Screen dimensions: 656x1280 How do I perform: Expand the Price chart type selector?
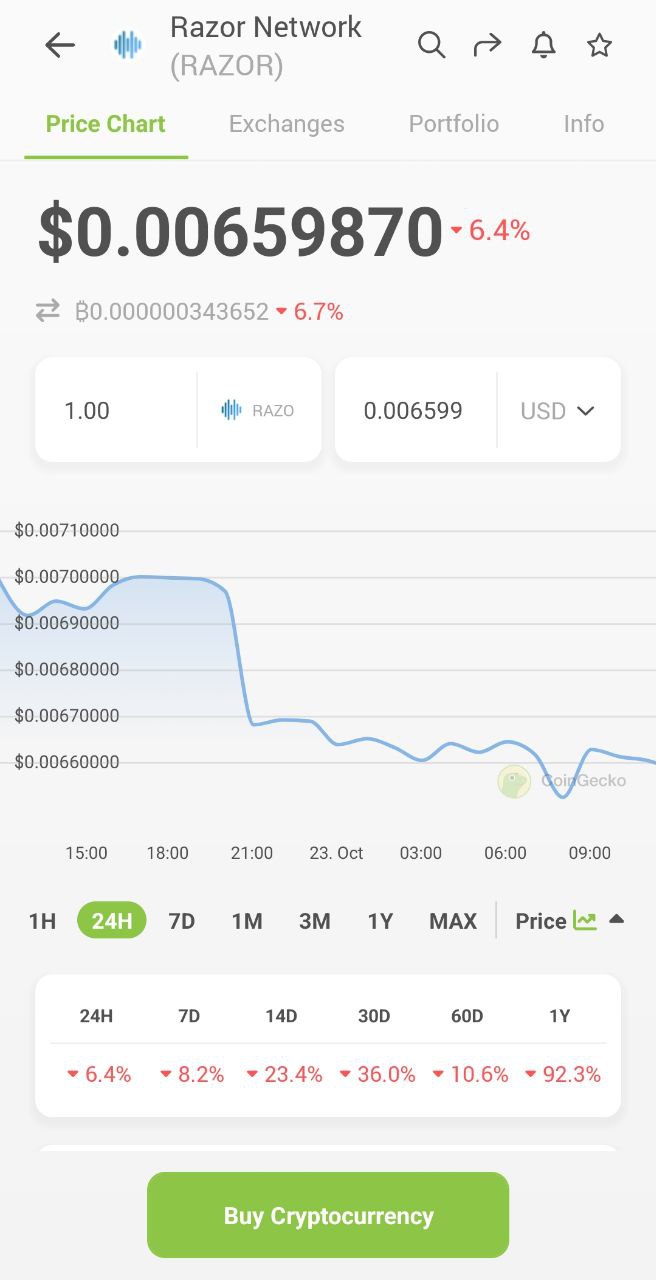[x=569, y=921]
